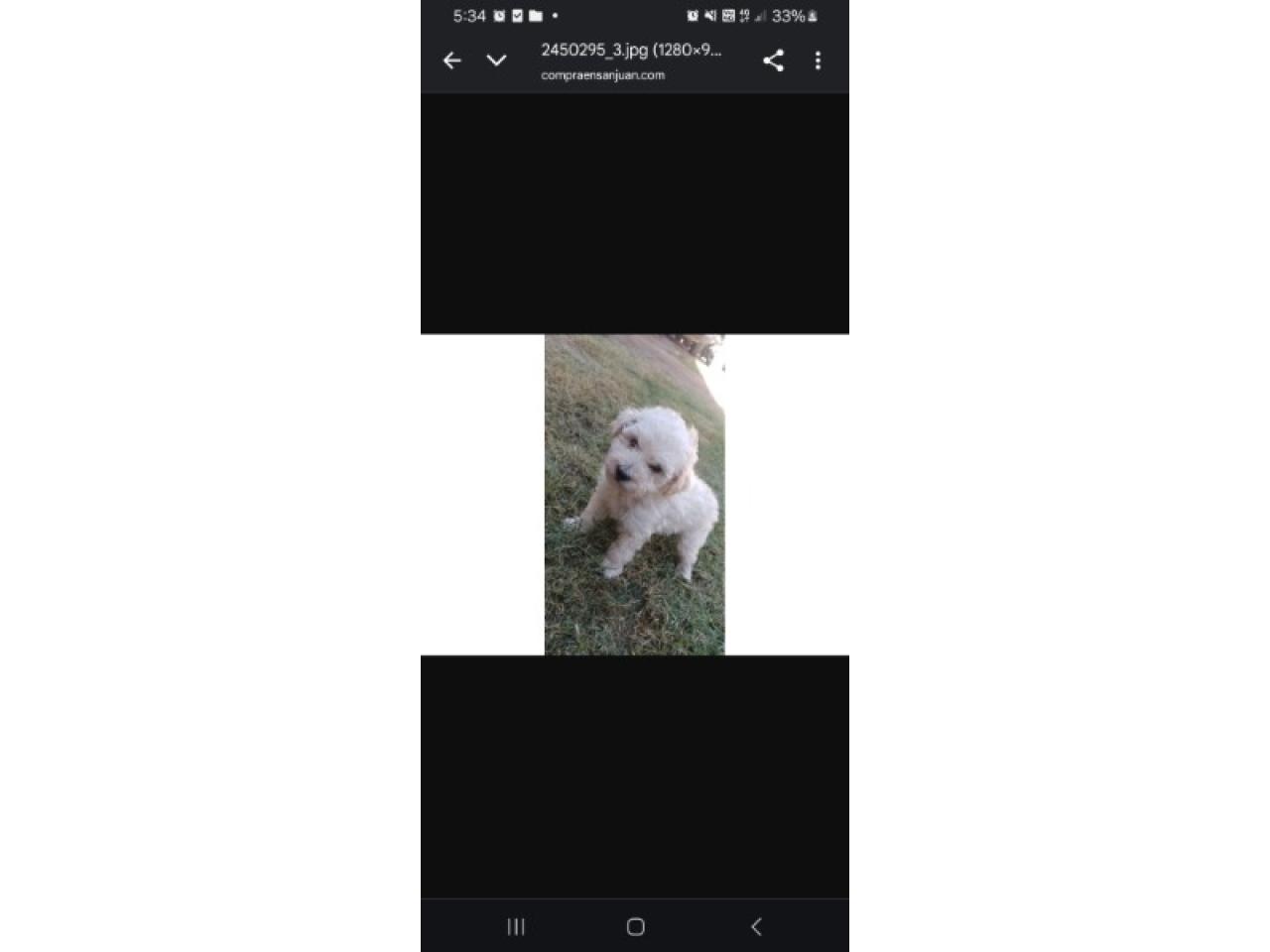Viewport: 1270px width, 952px height.
Task: Open the three-dot overflow menu
Action: pyautogui.click(x=818, y=60)
